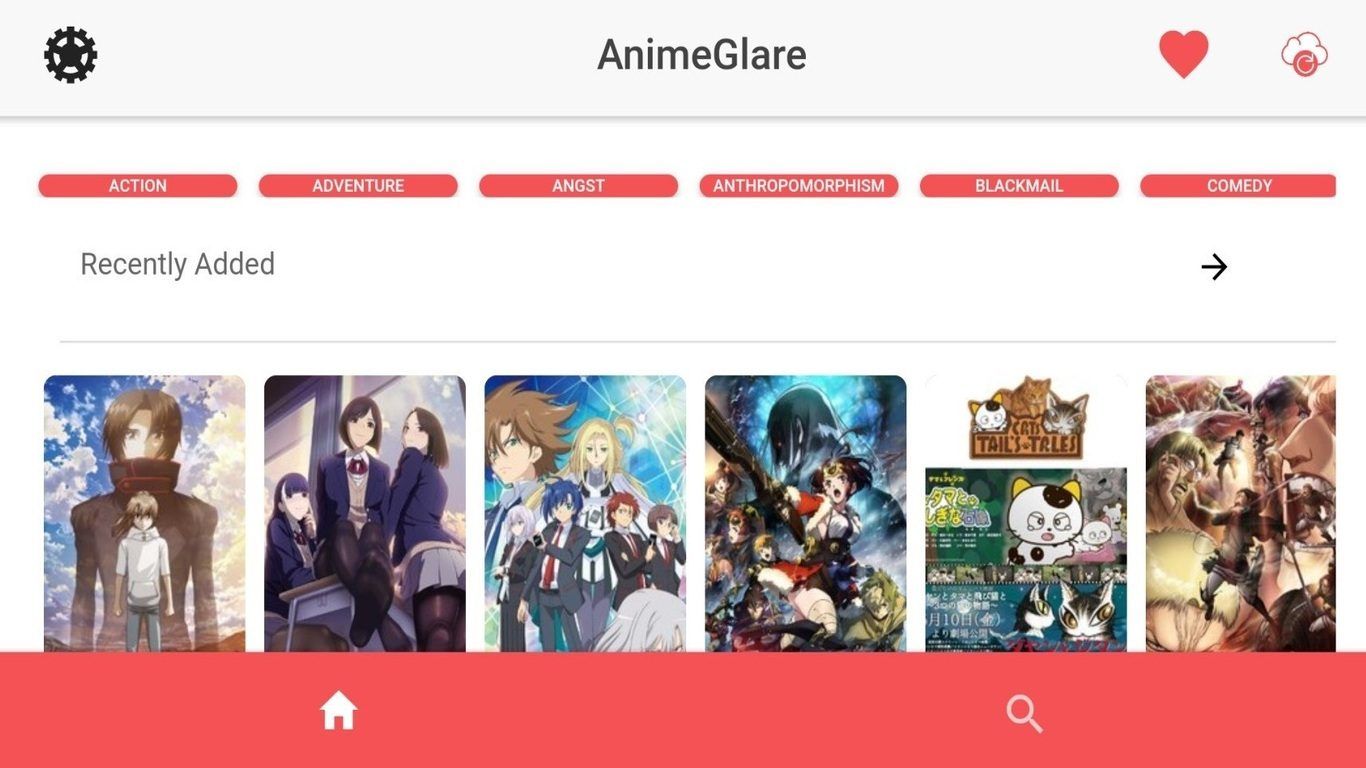Open the full Recently Added list arrow
The image size is (1366, 768).
1213,266
